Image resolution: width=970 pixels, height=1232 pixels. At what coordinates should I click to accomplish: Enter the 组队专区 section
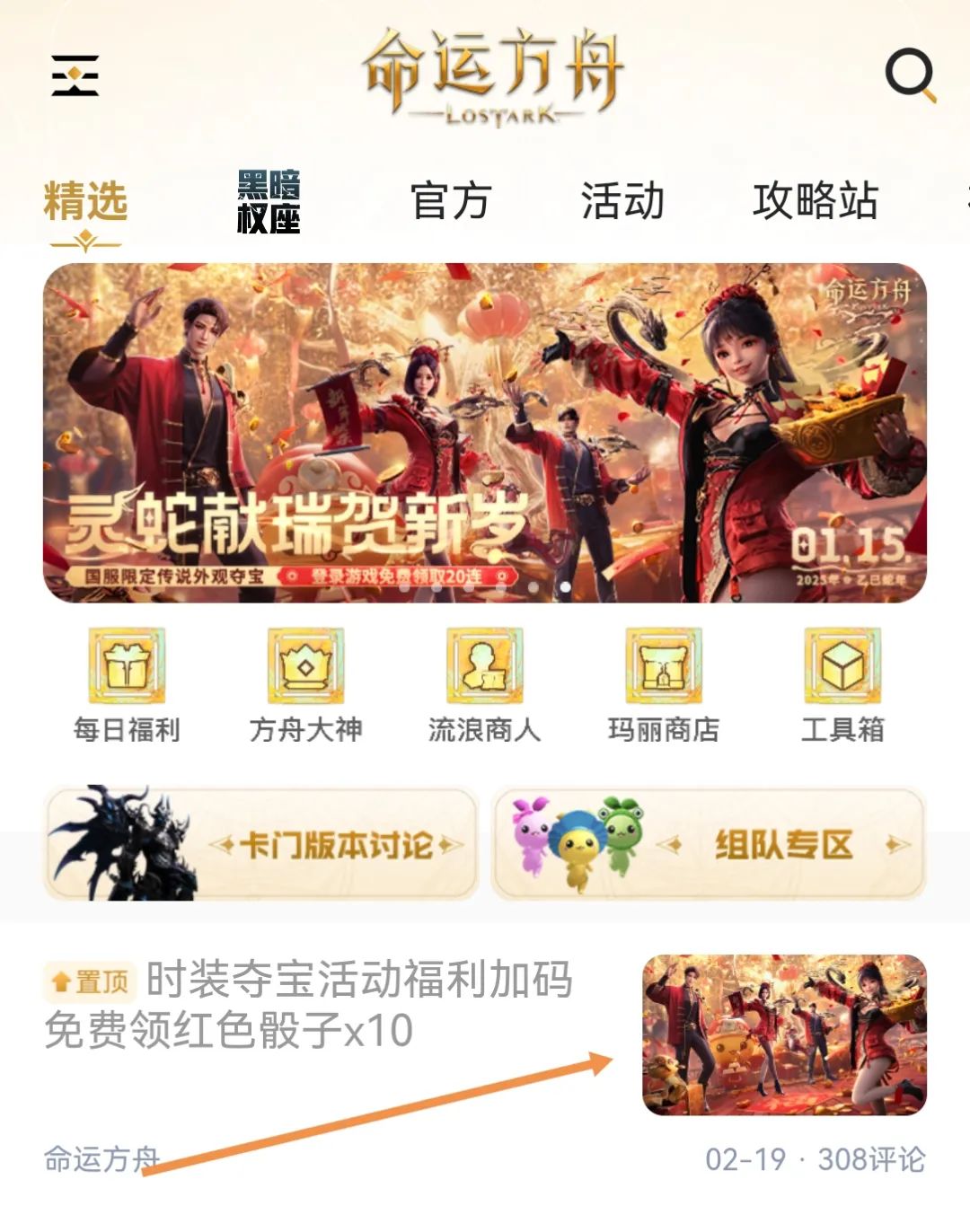pyautogui.click(x=709, y=844)
